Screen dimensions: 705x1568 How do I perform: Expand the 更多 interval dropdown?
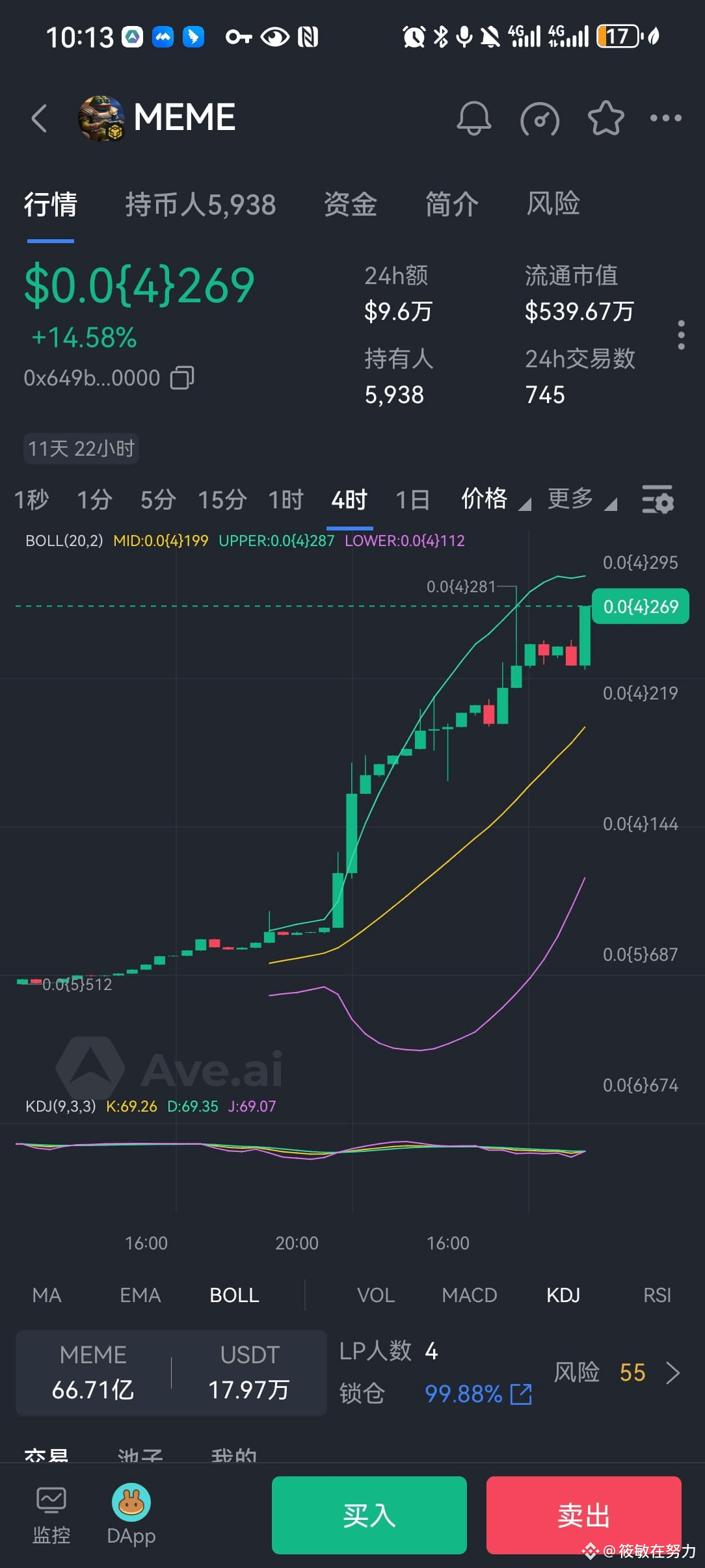point(581,499)
